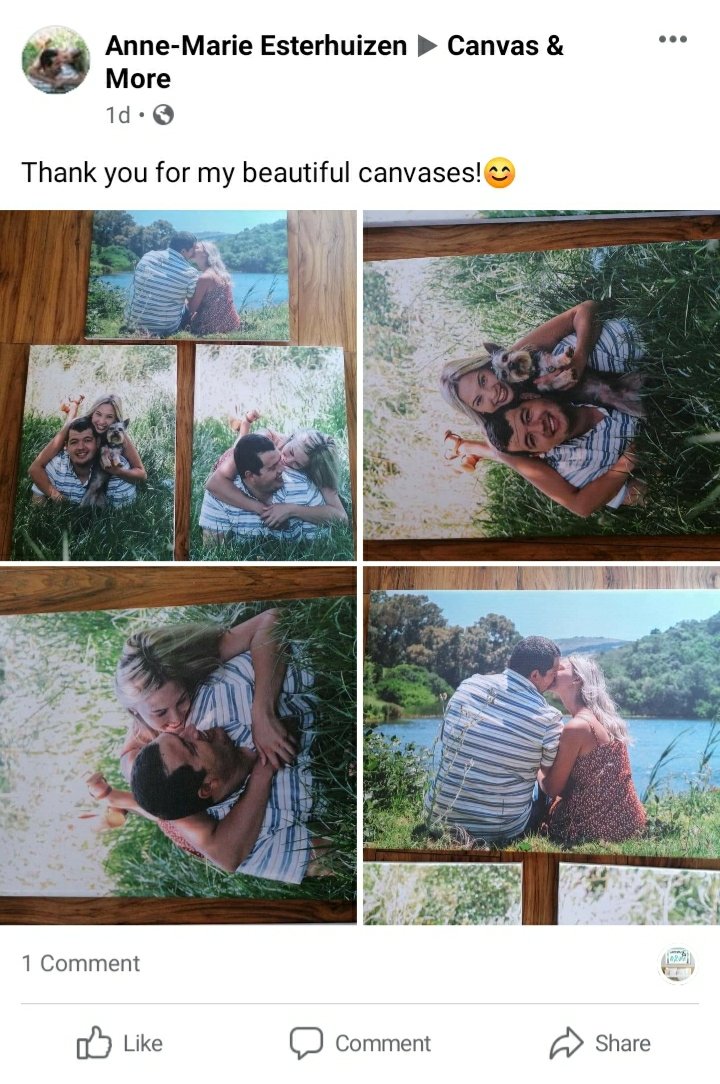Open the photo of couple holding a dog
The width and height of the screenshot is (720, 1084).
point(542,385)
